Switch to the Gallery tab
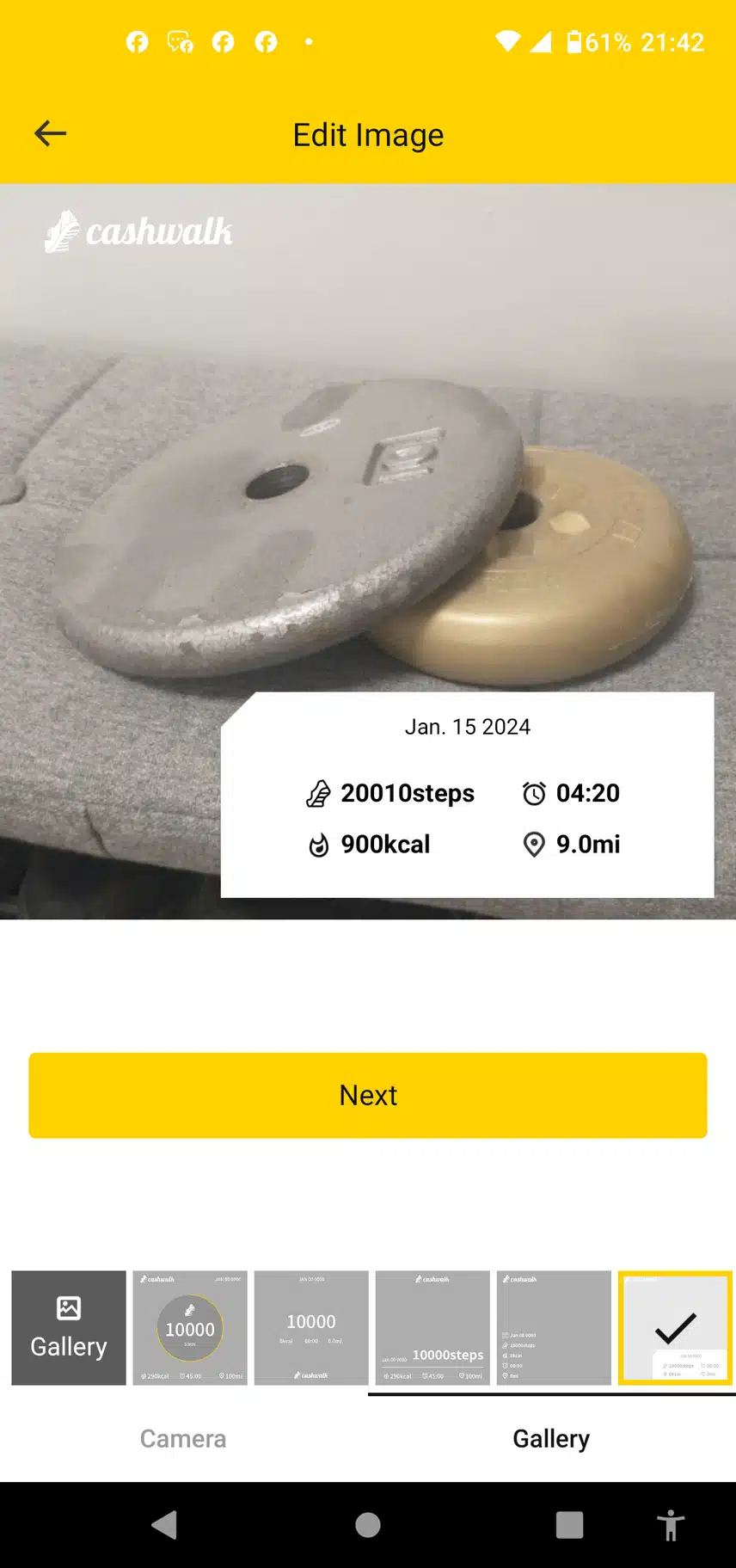 point(551,1438)
